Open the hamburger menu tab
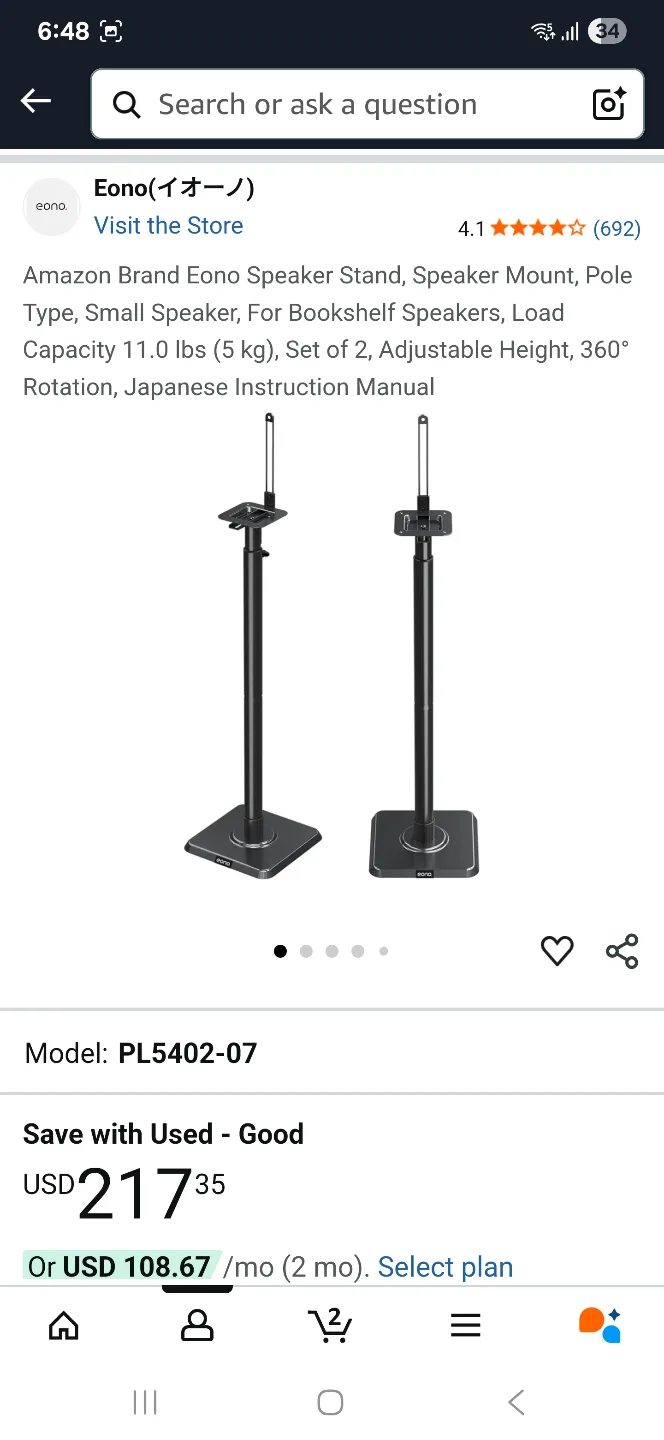The height and width of the screenshot is (1440, 664). click(465, 1325)
